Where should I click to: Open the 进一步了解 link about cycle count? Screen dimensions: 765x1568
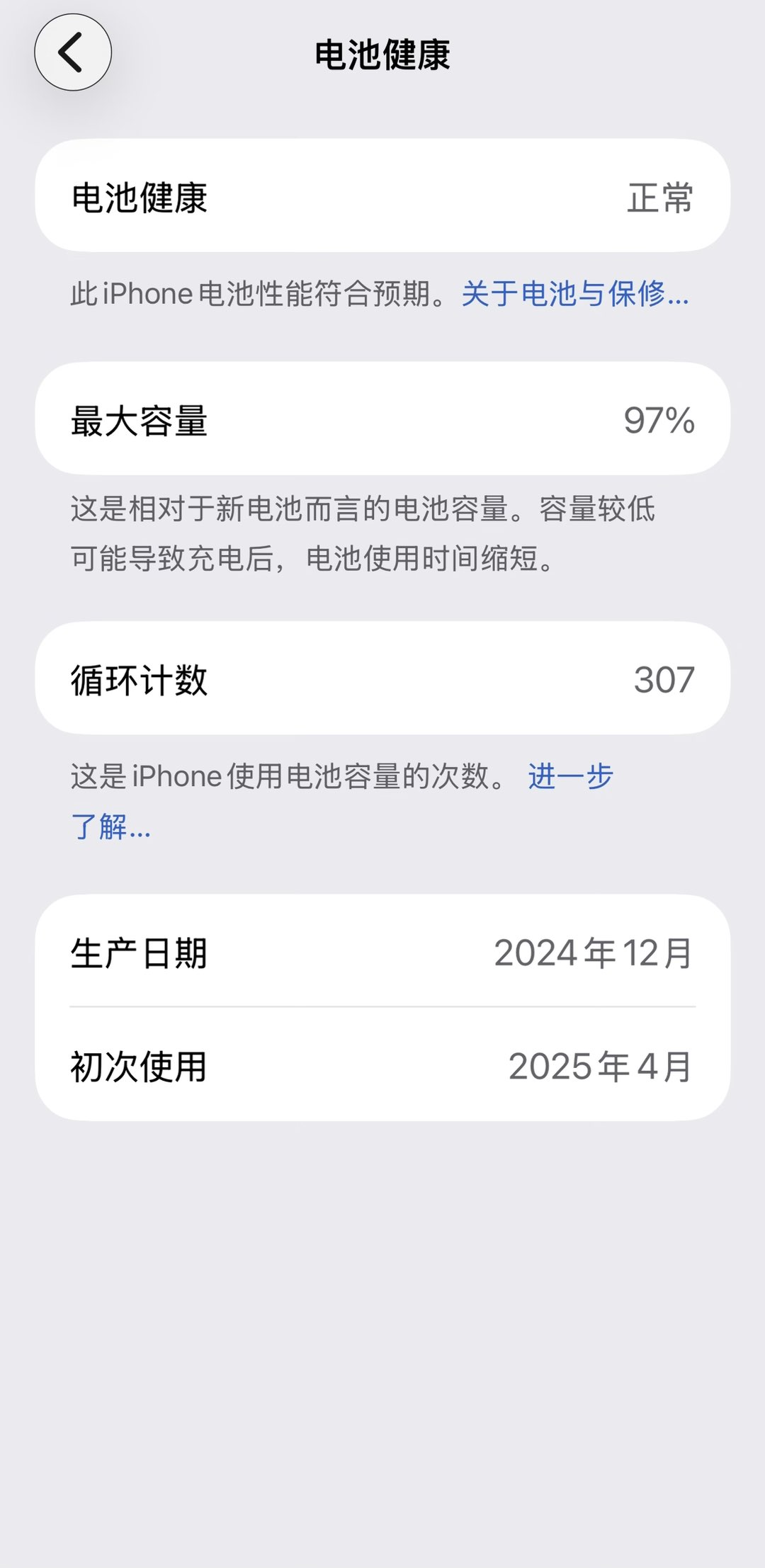point(570,776)
